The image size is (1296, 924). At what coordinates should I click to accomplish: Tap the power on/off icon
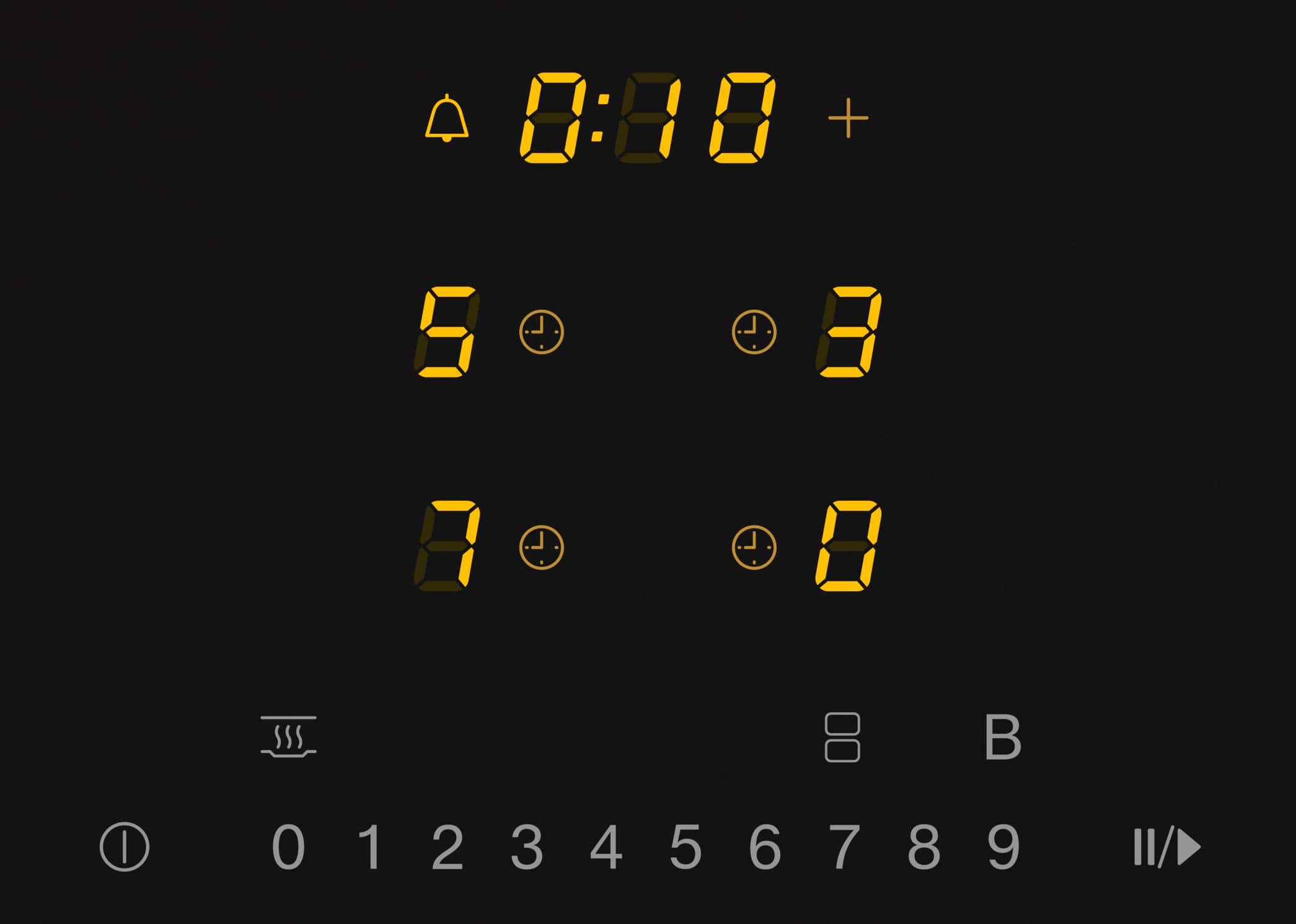(x=124, y=847)
